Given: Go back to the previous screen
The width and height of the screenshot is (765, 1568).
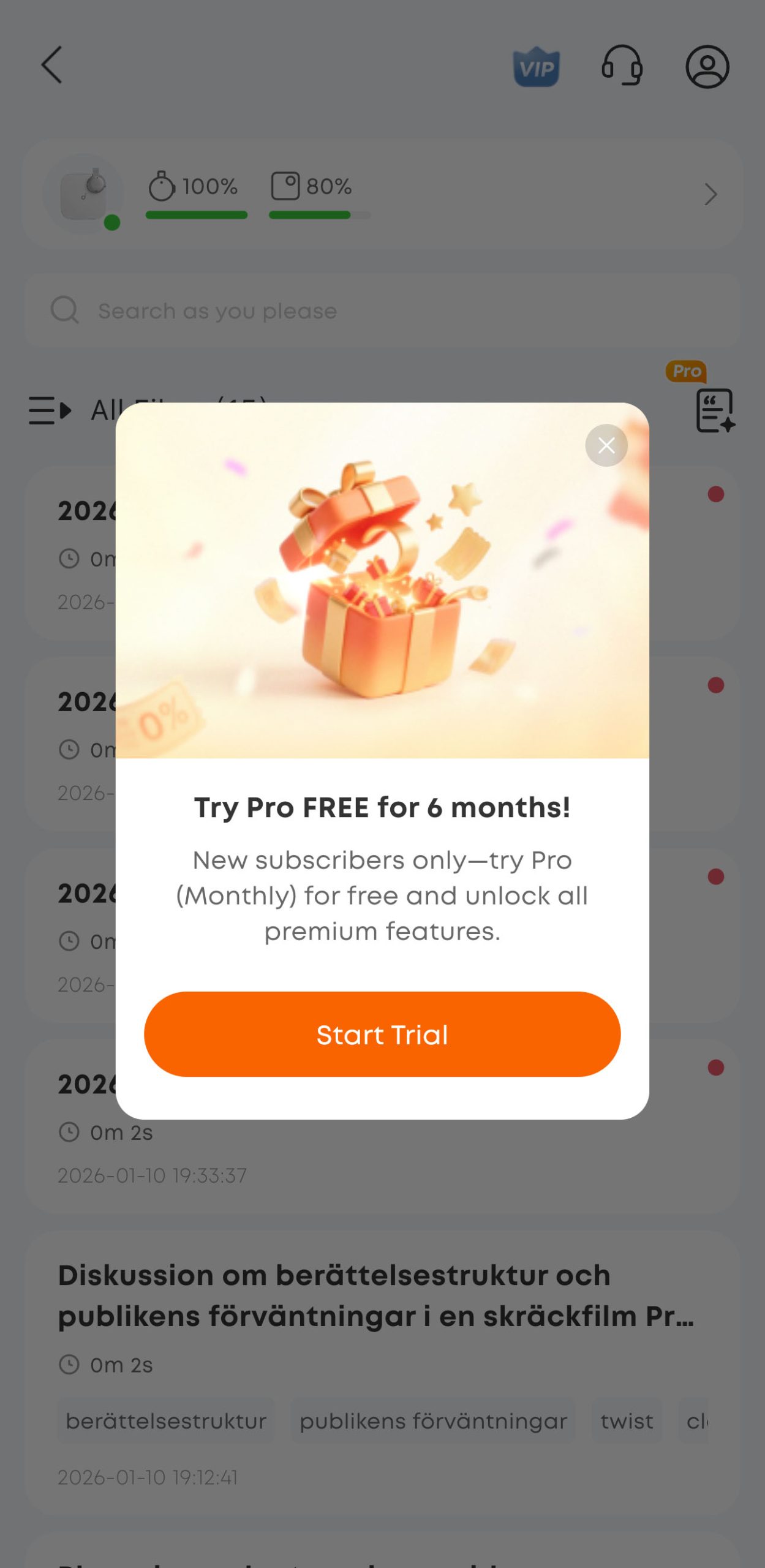Looking at the screenshot, I should click(x=52, y=65).
